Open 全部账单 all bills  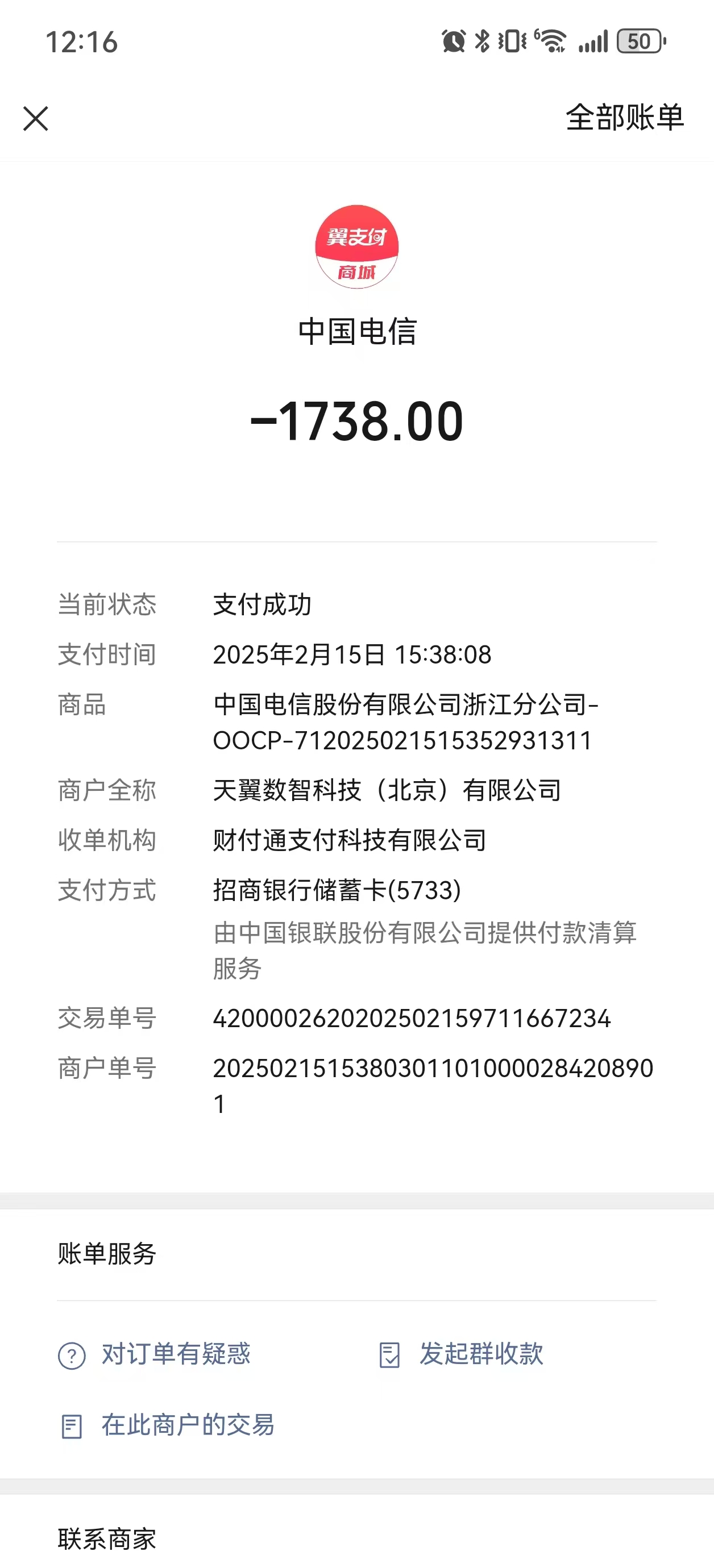(624, 118)
